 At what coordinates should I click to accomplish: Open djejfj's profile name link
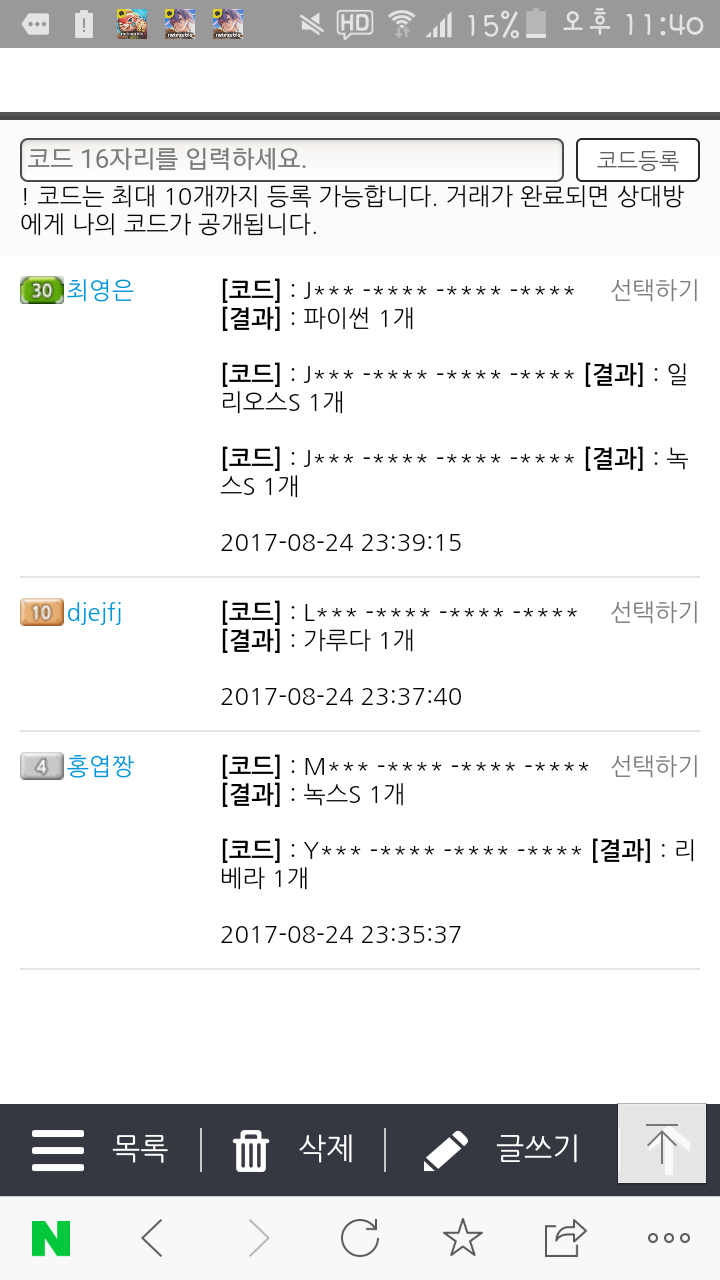(94, 612)
